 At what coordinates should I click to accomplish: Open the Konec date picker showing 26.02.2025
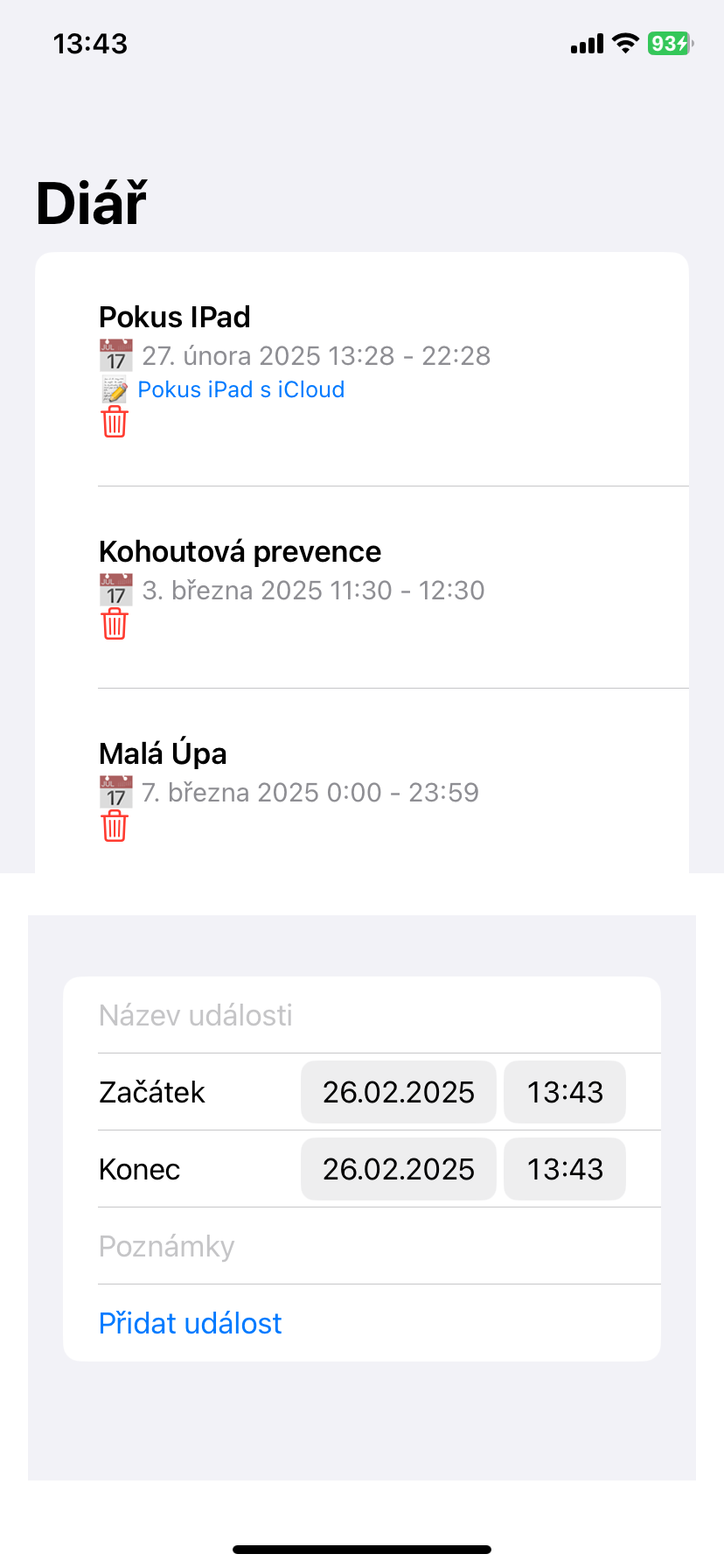tap(398, 1168)
